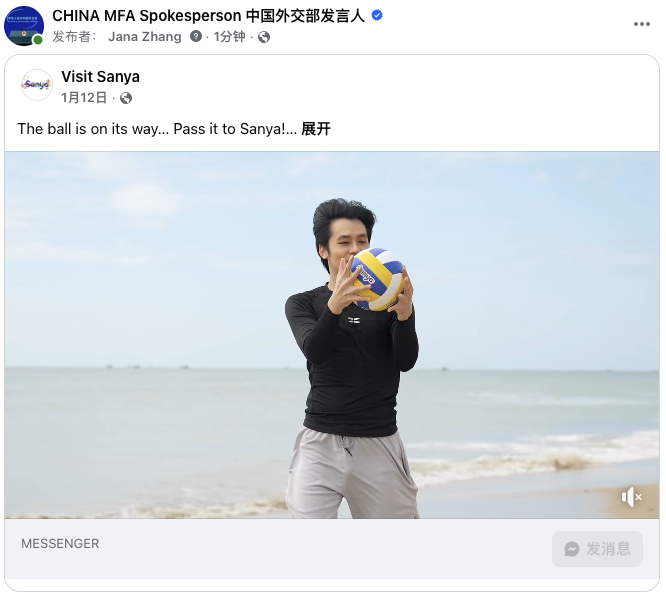Open the Visit Sanya page name
666x596 pixels.
[x=100, y=77]
